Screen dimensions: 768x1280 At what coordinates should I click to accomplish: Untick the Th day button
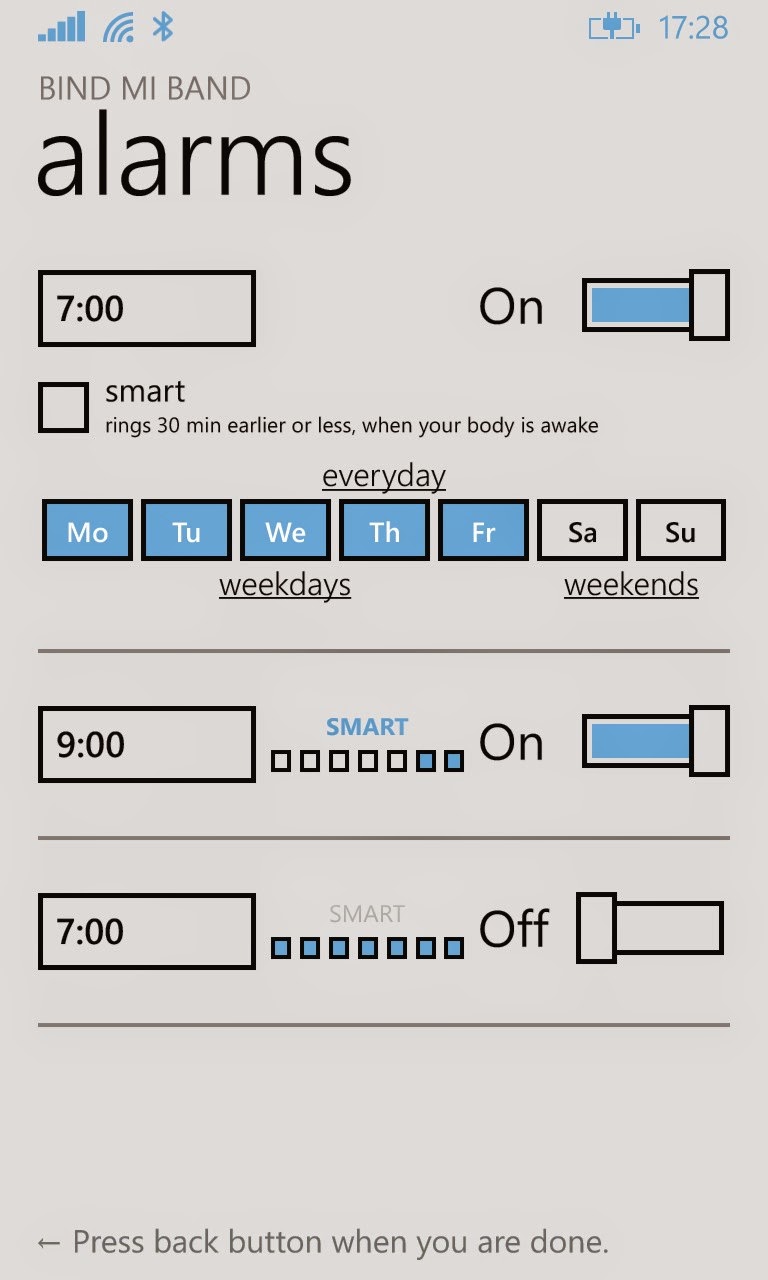384,531
